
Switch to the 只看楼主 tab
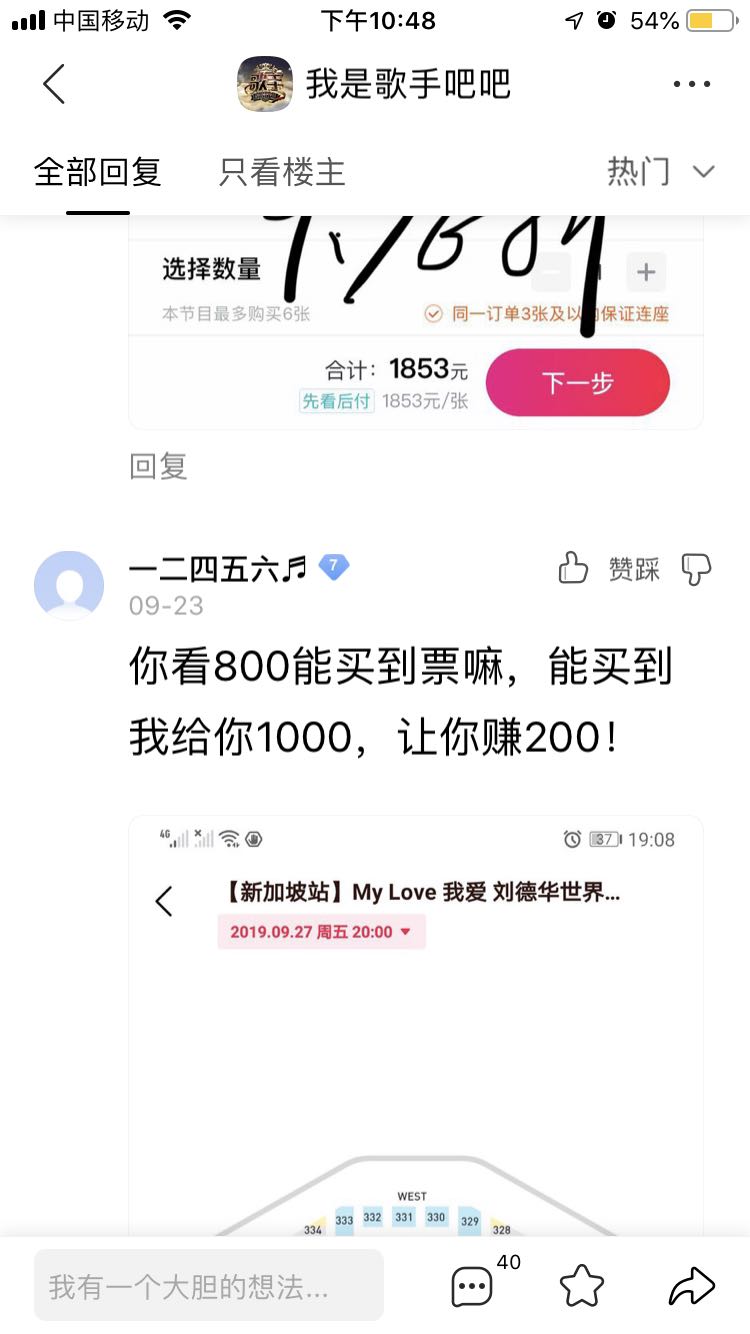[282, 172]
